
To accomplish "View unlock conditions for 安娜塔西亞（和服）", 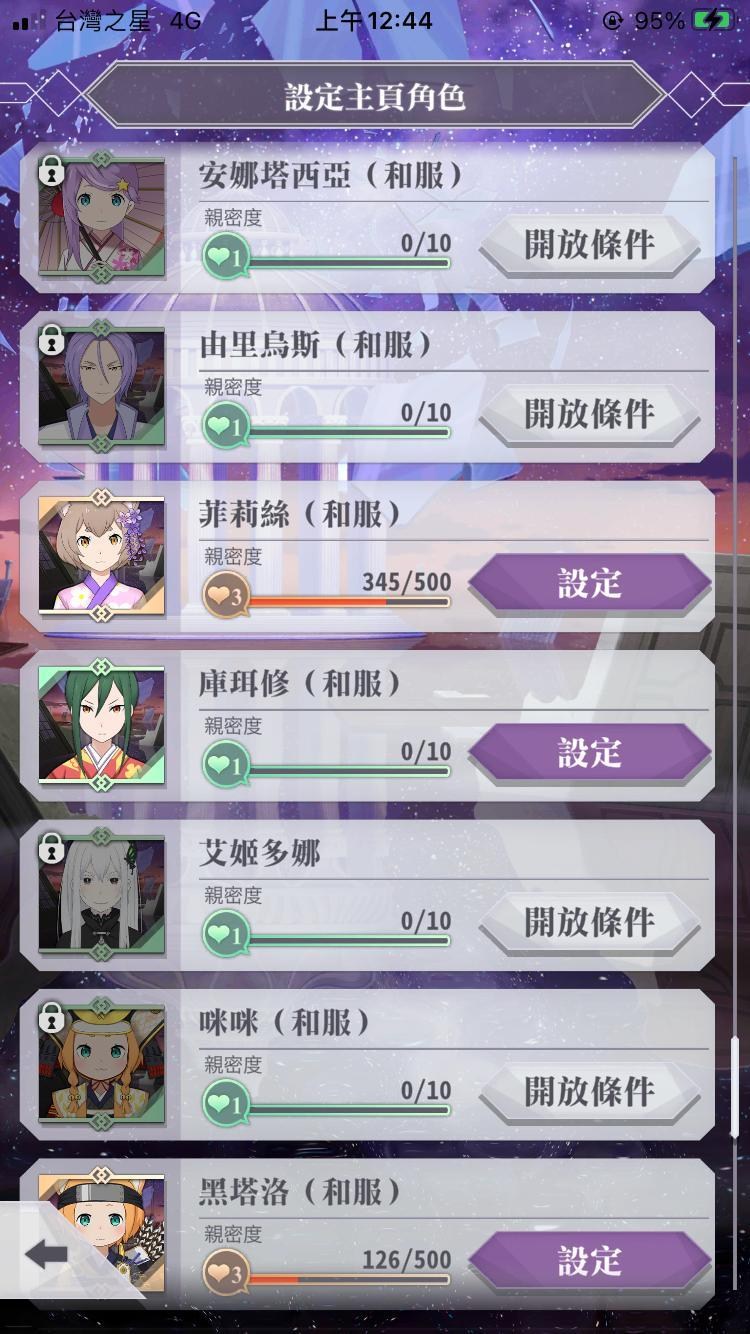I will pos(589,245).
